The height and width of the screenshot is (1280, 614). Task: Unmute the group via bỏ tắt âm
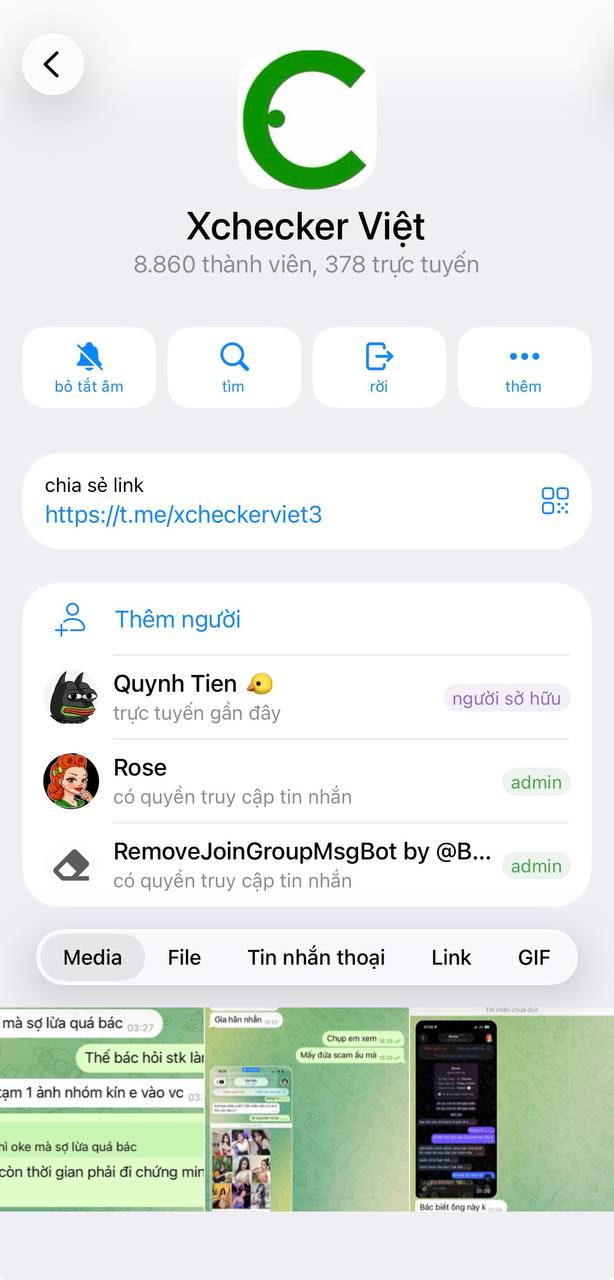pyautogui.click(x=89, y=368)
